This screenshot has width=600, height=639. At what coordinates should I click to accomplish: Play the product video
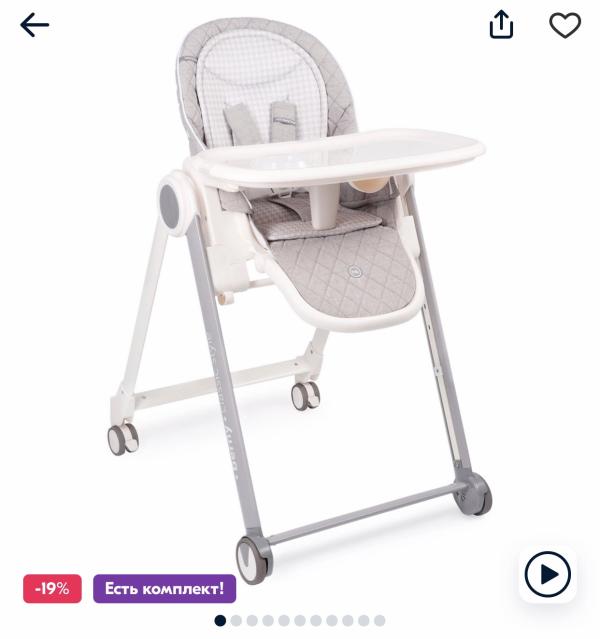click(x=547, y=575)
